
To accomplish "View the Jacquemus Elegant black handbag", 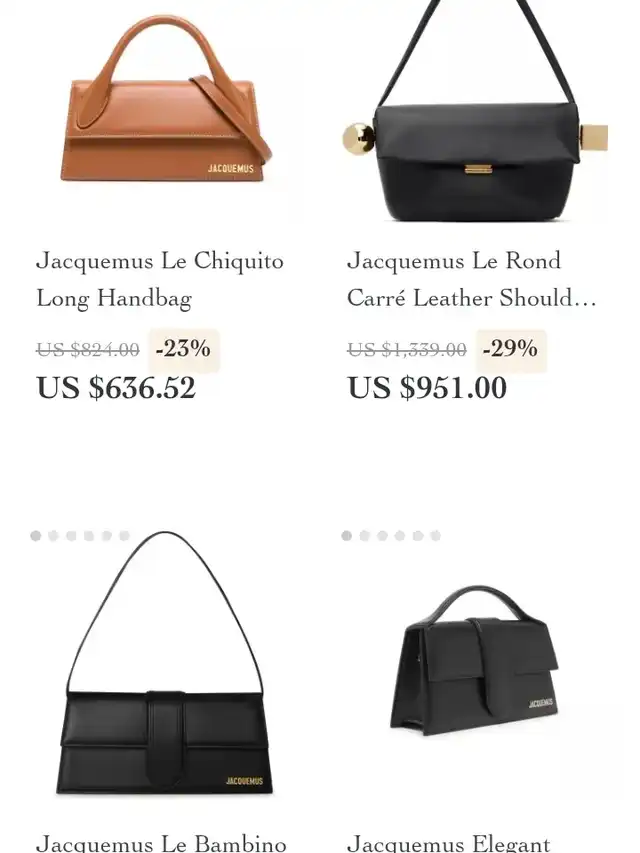I will click(x=475, y=660).
